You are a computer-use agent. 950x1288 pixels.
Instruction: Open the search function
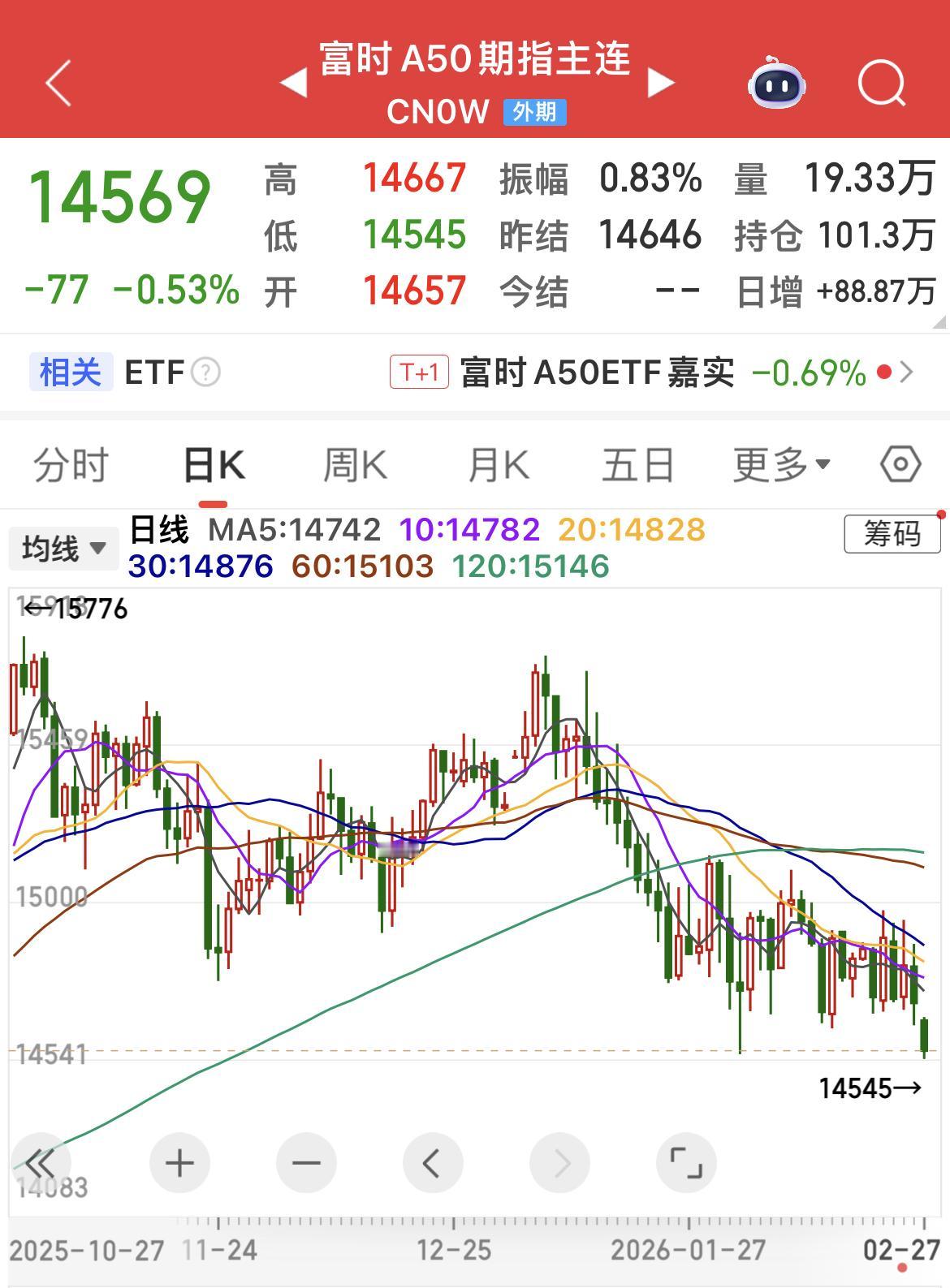[882, 84]
